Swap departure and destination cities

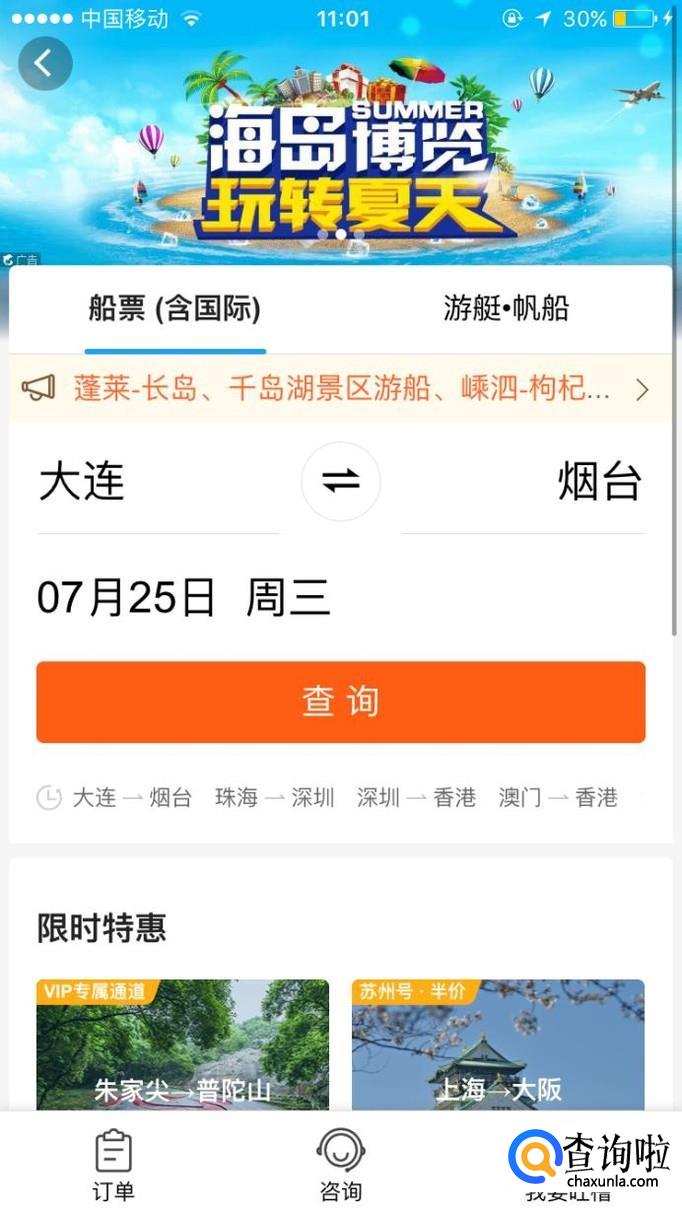340,482
